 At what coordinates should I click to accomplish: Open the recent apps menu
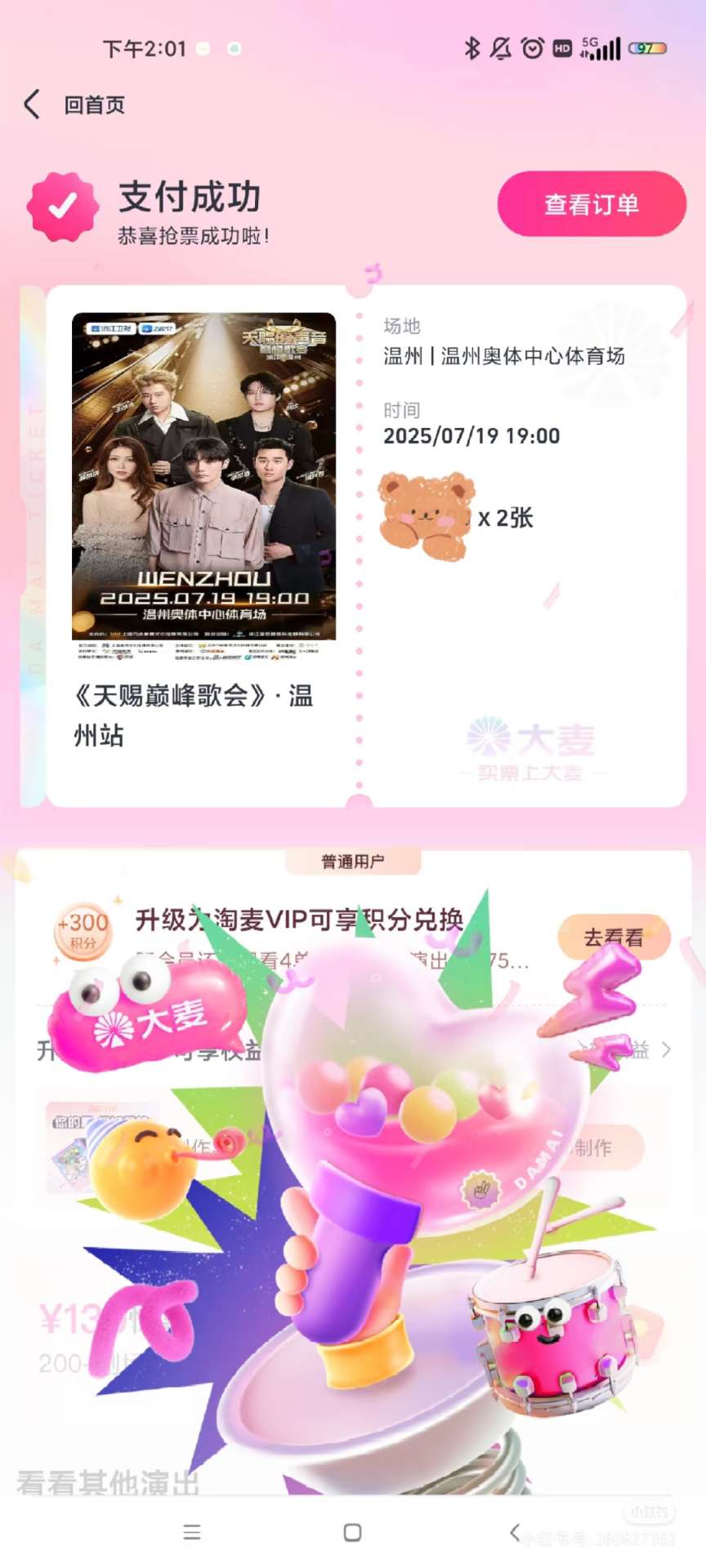192,1532
